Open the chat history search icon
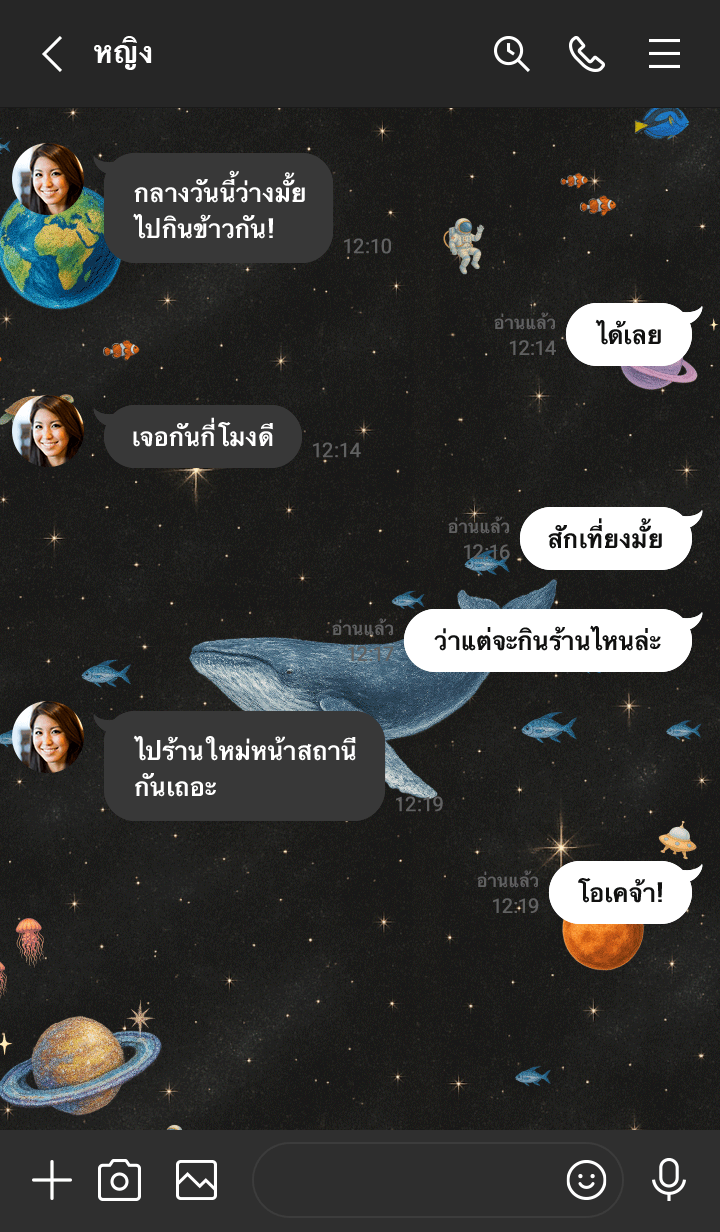The image size is (720, 1232). 511,54
